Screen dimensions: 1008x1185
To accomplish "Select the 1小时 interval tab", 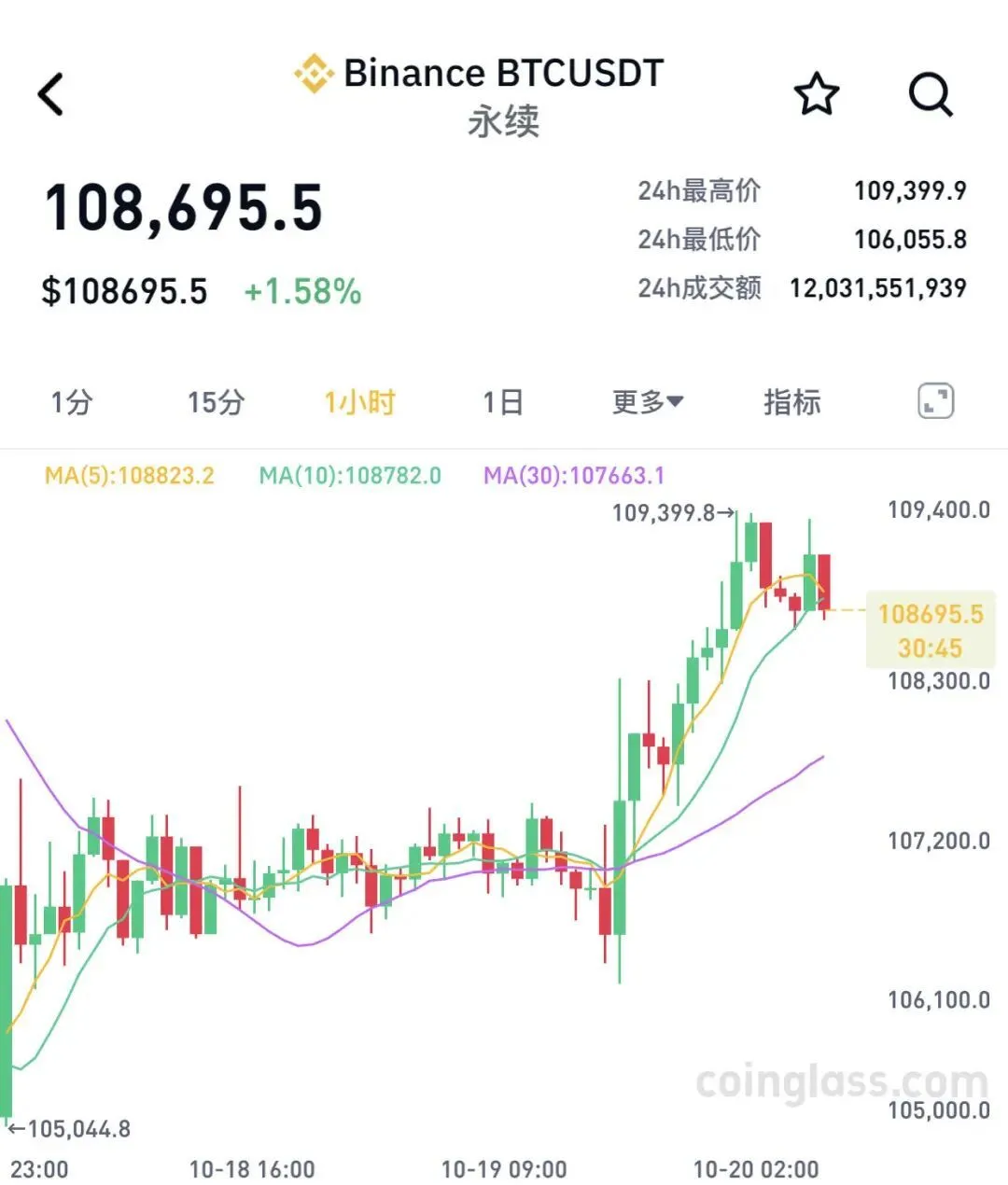I will [x=359, y=402].
